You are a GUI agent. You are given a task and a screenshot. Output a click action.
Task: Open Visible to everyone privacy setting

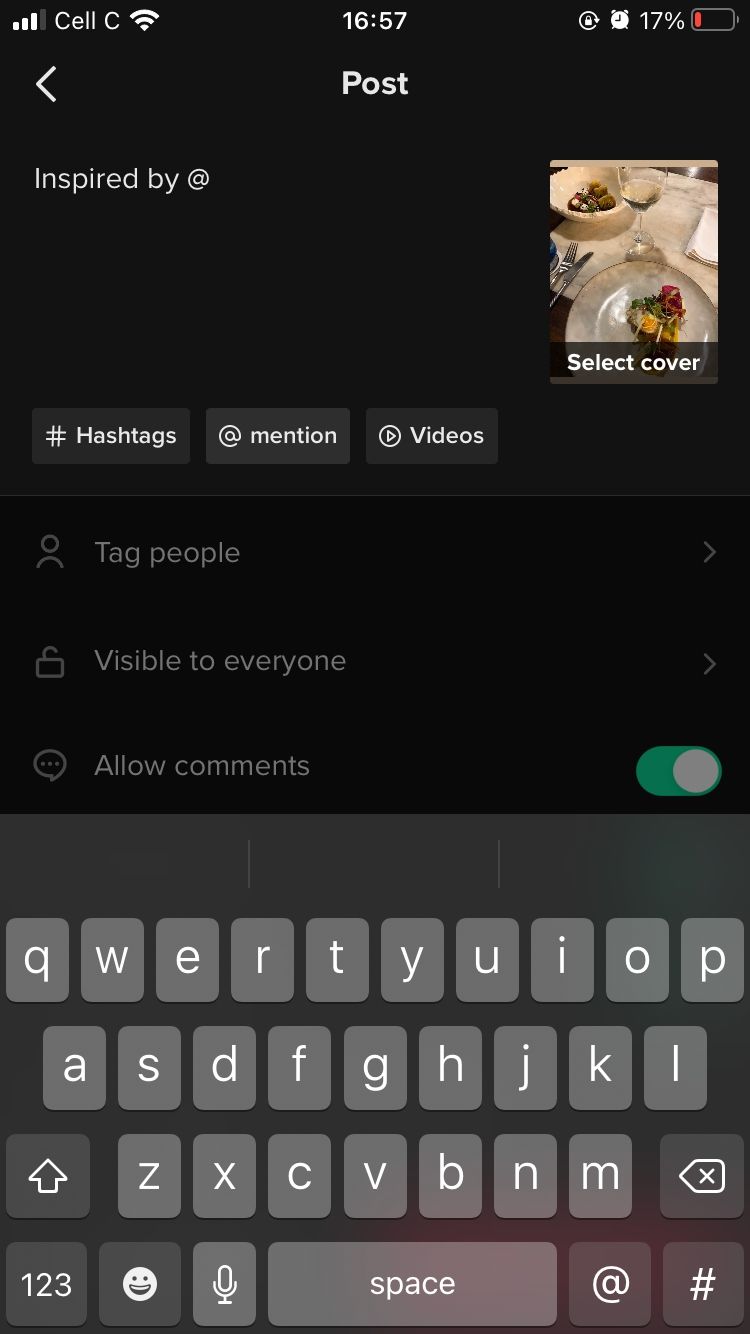(375, 661)
